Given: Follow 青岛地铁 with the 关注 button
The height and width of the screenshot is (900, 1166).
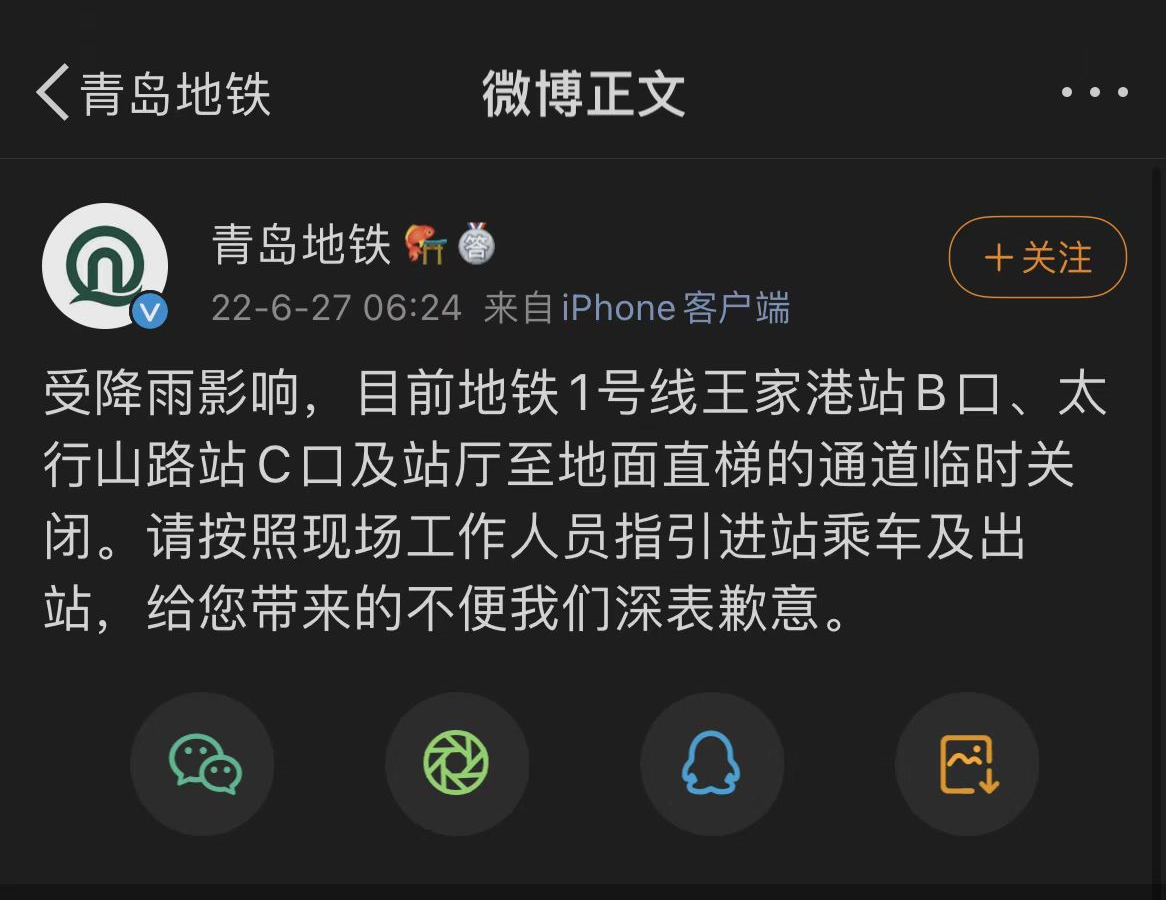Looking at the screenshot, I should pos(1037,258).
